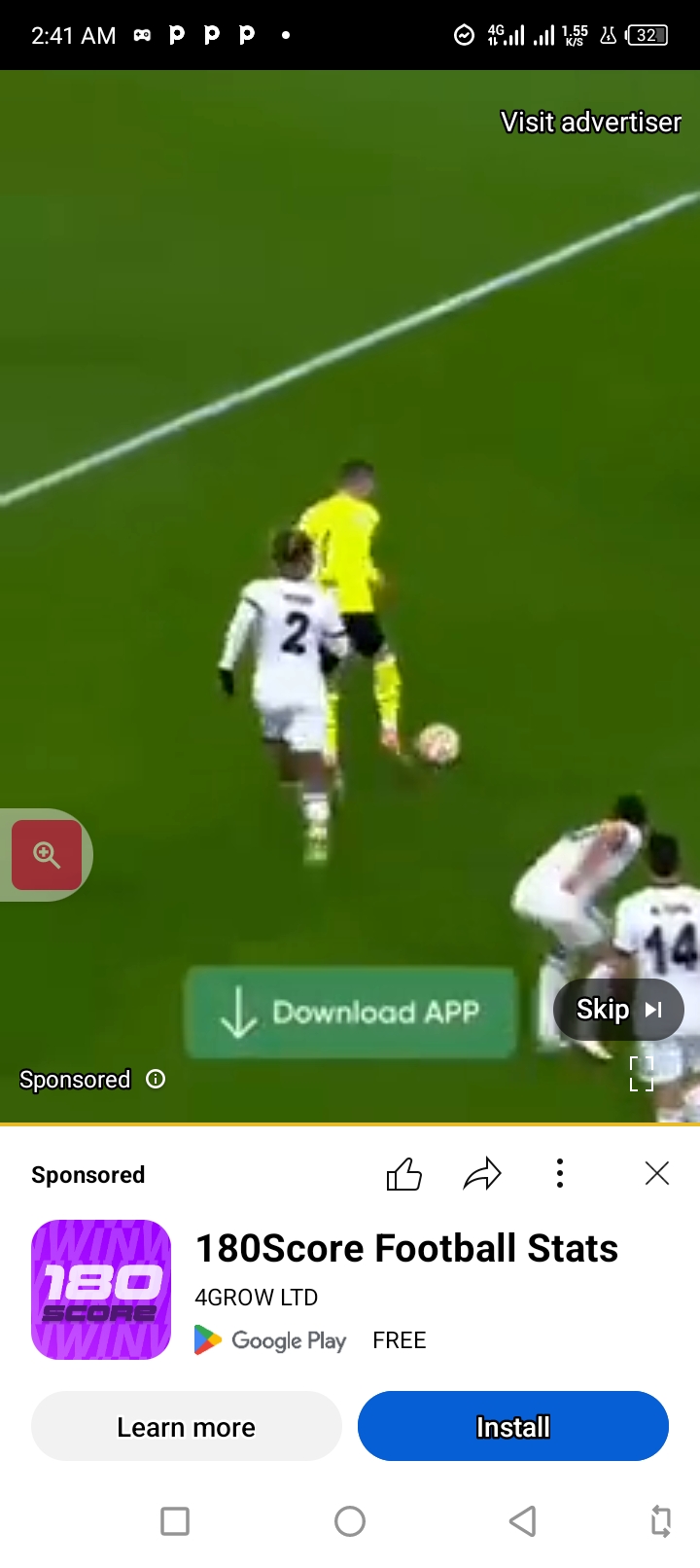Like the 180Score ad

[x=404, y=1174]
